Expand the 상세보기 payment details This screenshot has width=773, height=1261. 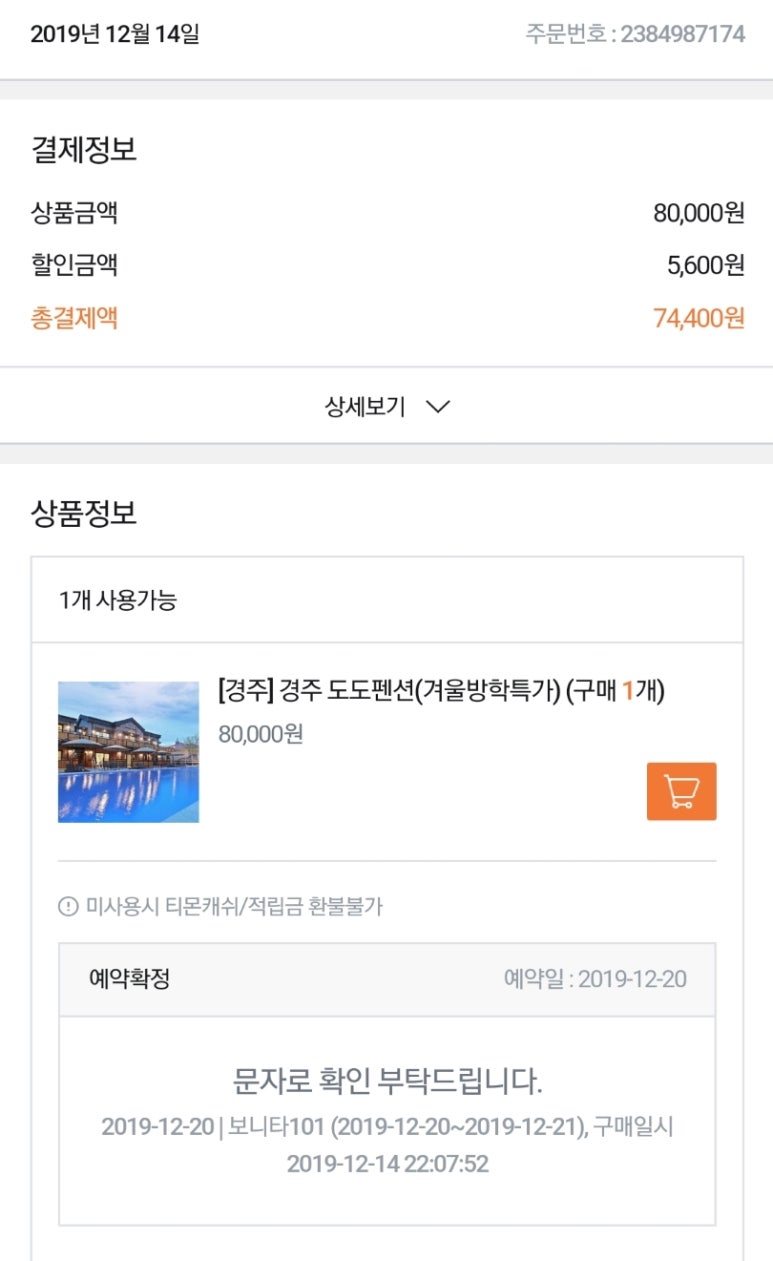[387, 407]
